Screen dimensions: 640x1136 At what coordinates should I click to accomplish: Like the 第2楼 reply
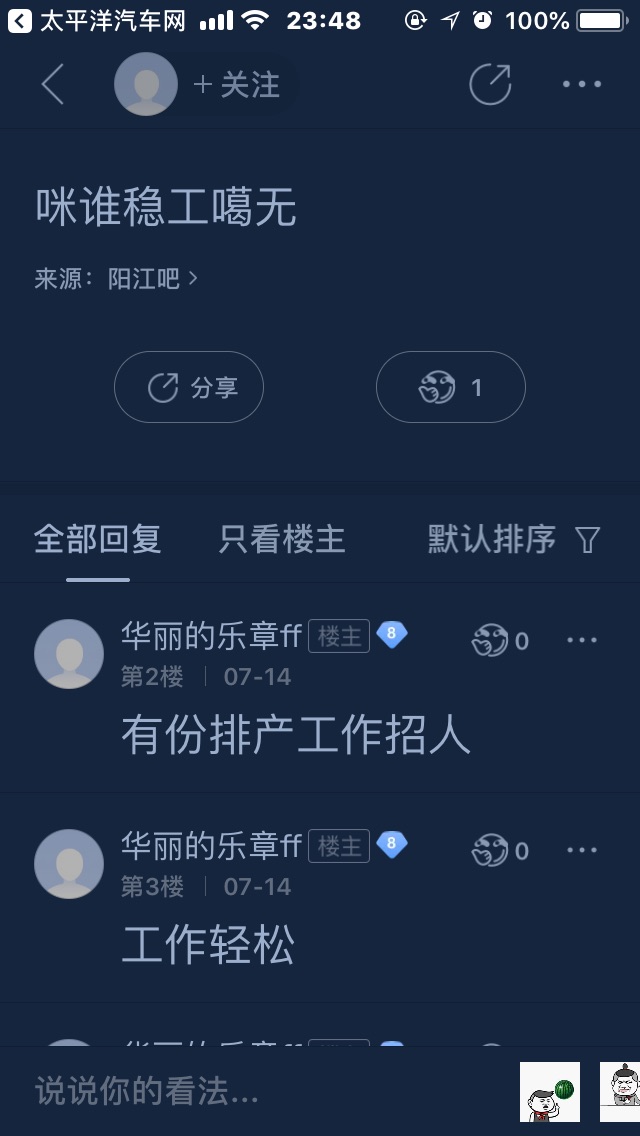pos(499,640)
